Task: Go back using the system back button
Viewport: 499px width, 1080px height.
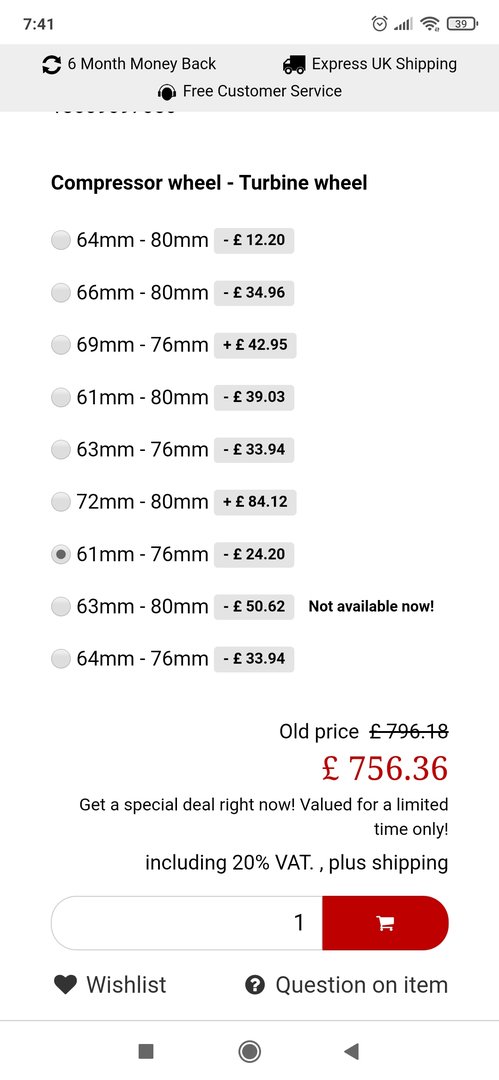Action: click(352, 1051)
